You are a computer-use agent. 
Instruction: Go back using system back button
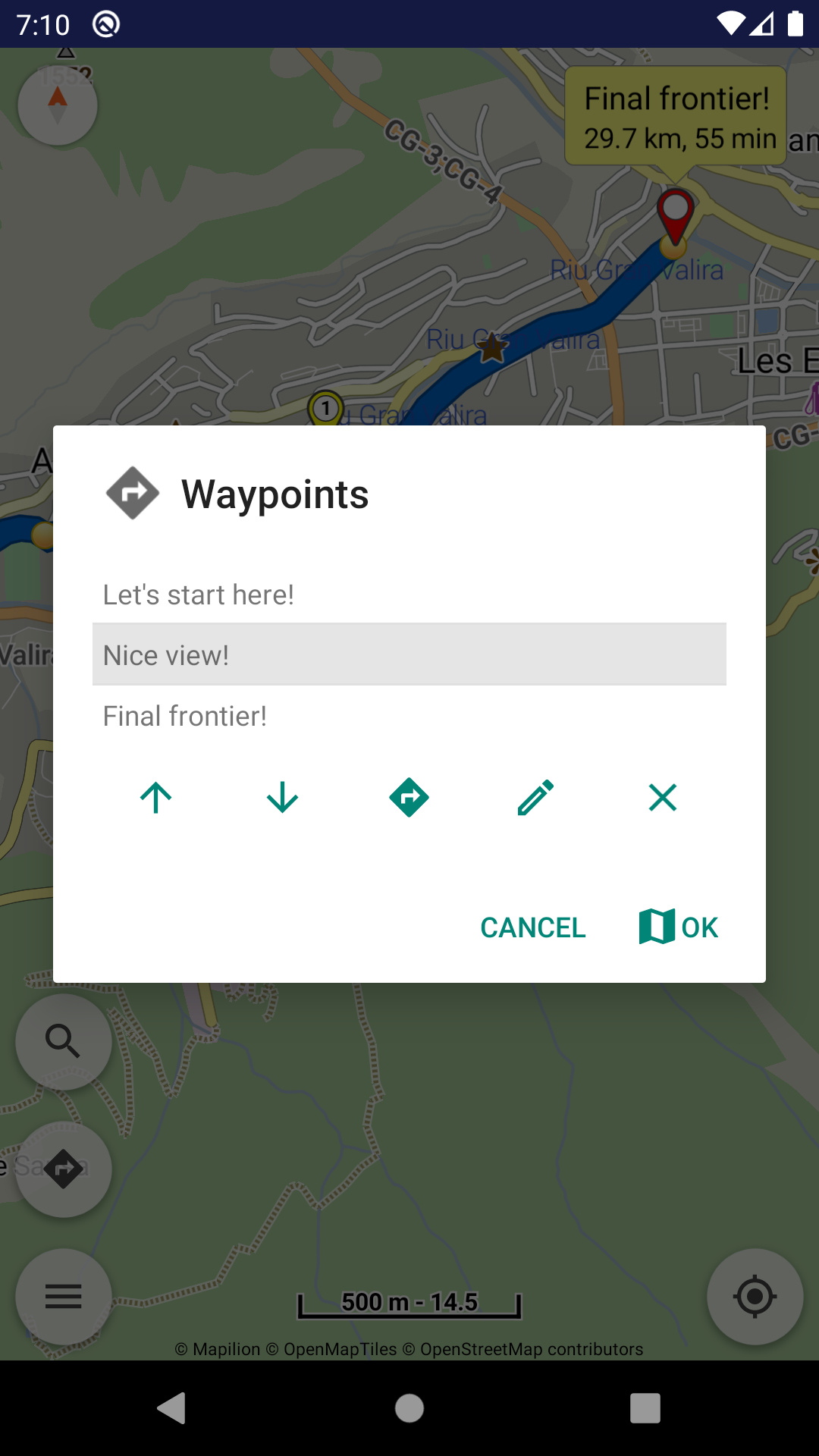coord(172,1408)
